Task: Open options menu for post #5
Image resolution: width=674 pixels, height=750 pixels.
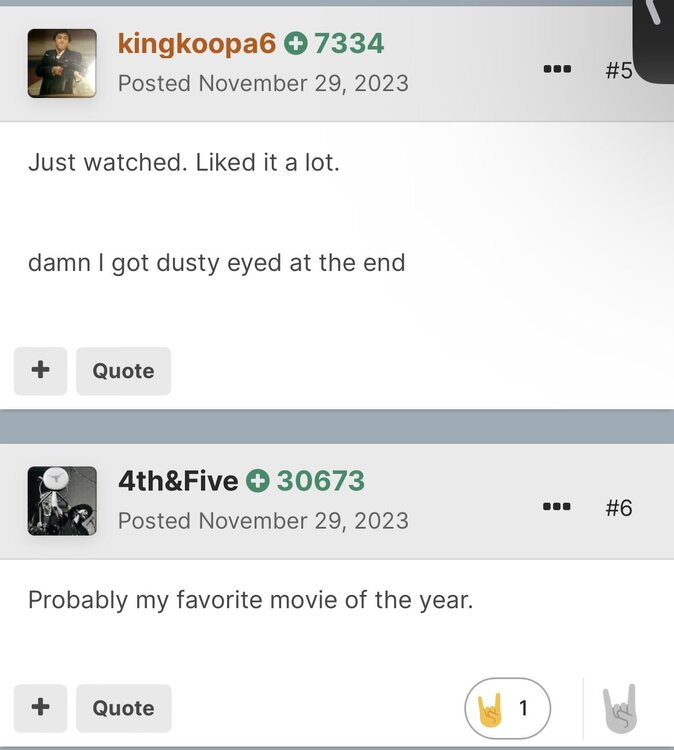Action: (556, 70)
